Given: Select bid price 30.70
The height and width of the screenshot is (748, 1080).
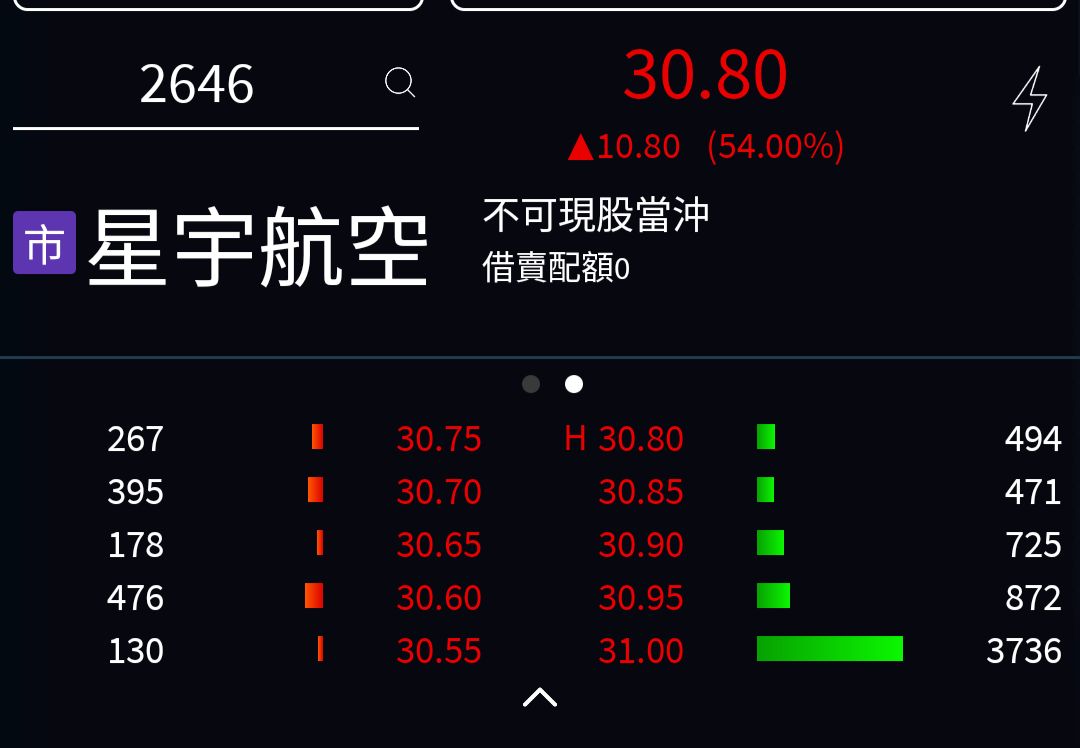Looking at the screenshot, I should [x=439, y=492].
